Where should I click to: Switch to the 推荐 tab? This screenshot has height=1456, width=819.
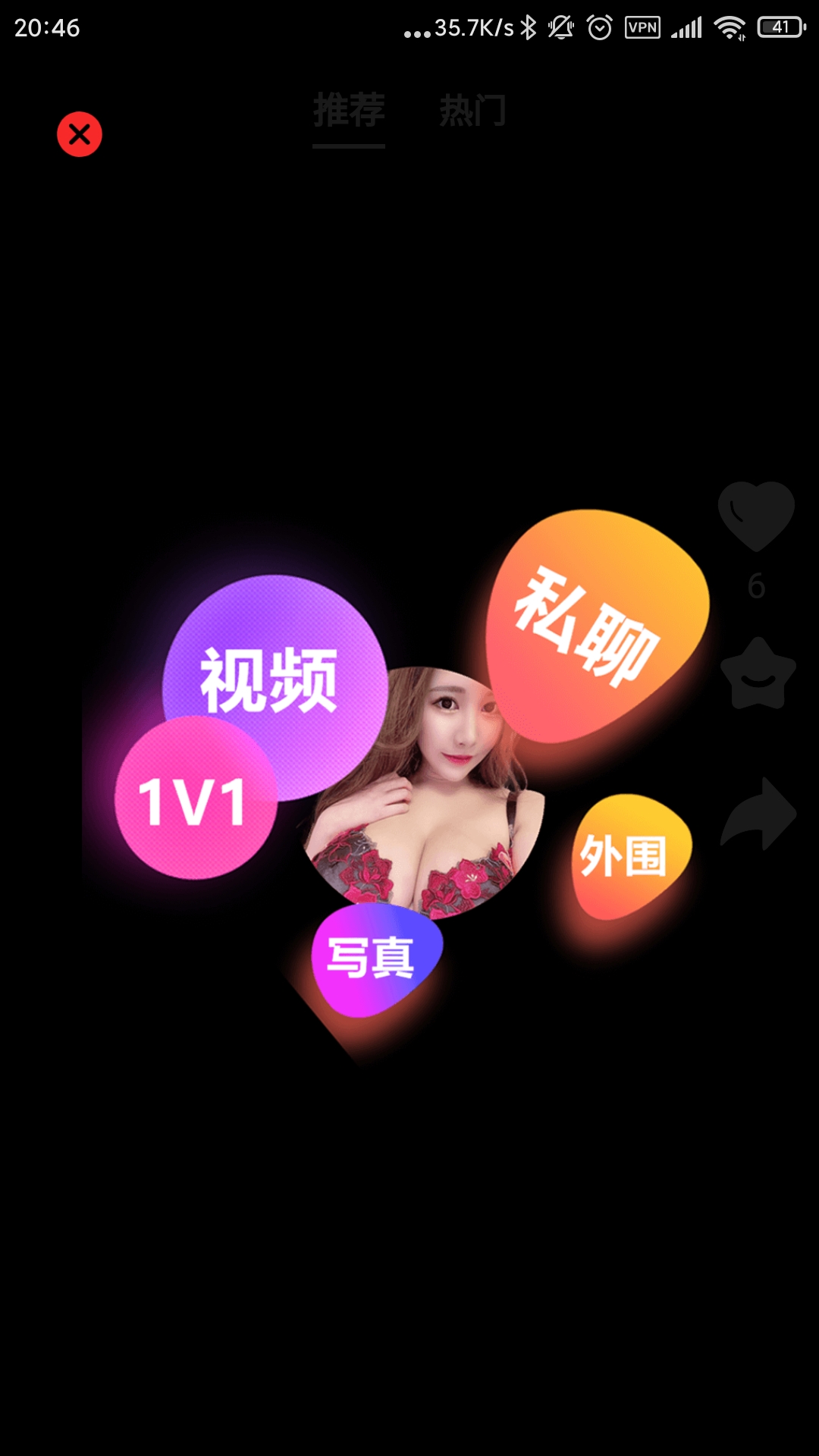pyautogui.click(x=349, y=111)
